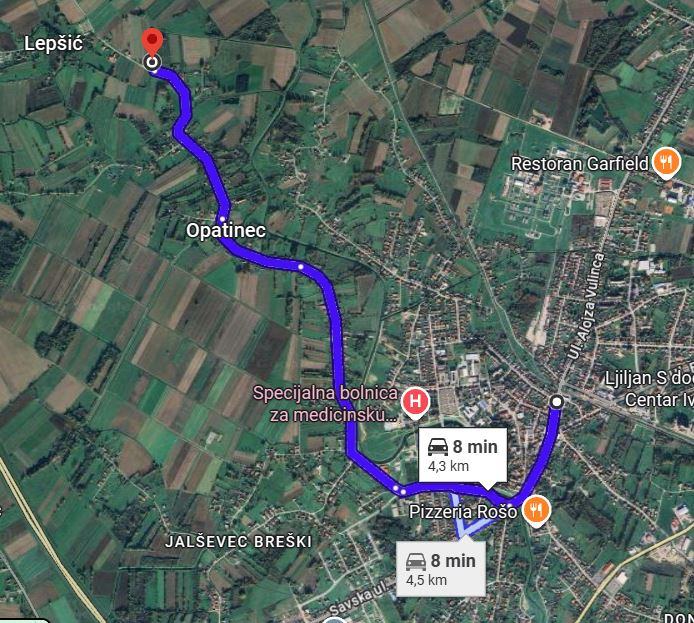
Task: Select the 8 min 4,3 km route callout
Action: click(x=461, y=455)
